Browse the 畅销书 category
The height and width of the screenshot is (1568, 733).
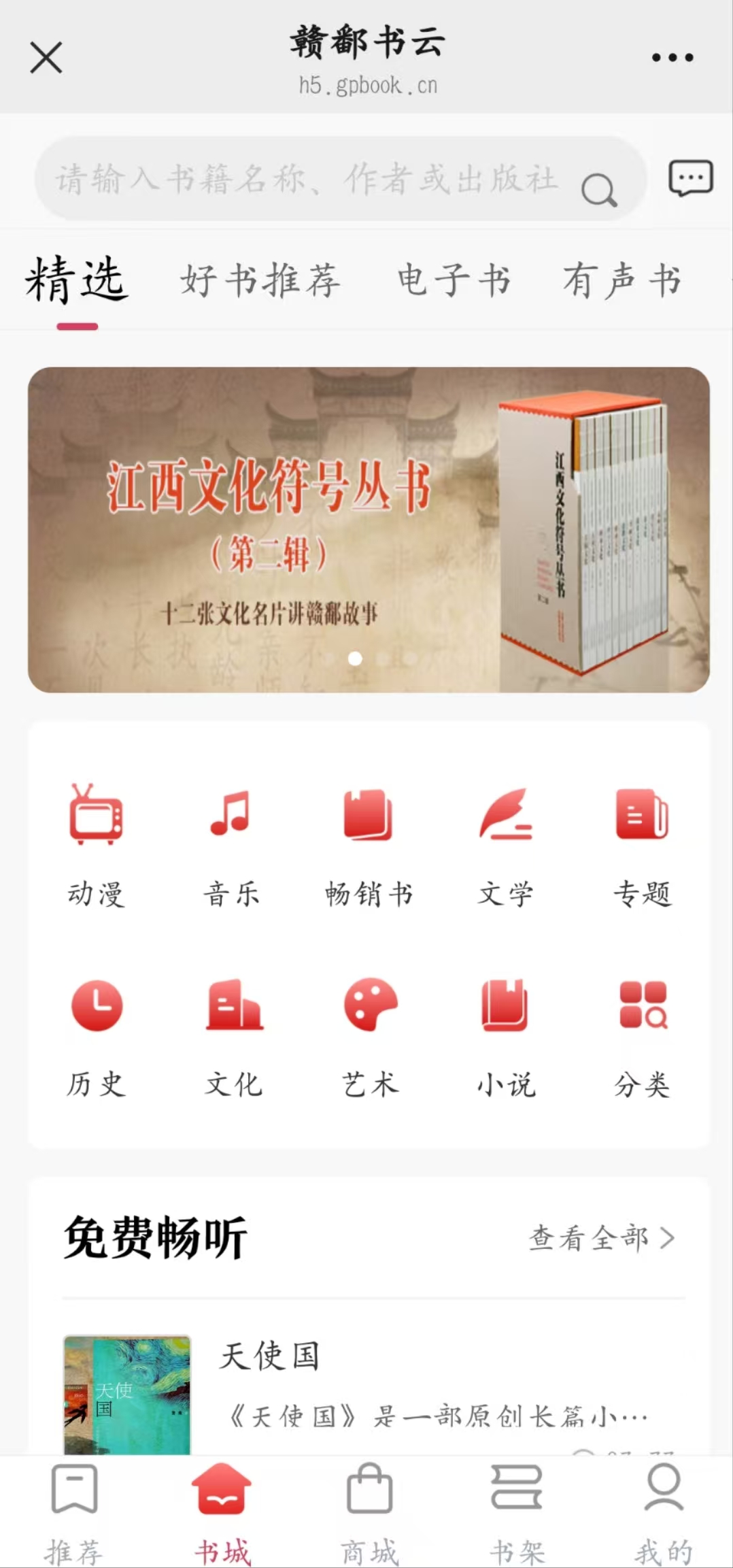(x=369, y=844)
